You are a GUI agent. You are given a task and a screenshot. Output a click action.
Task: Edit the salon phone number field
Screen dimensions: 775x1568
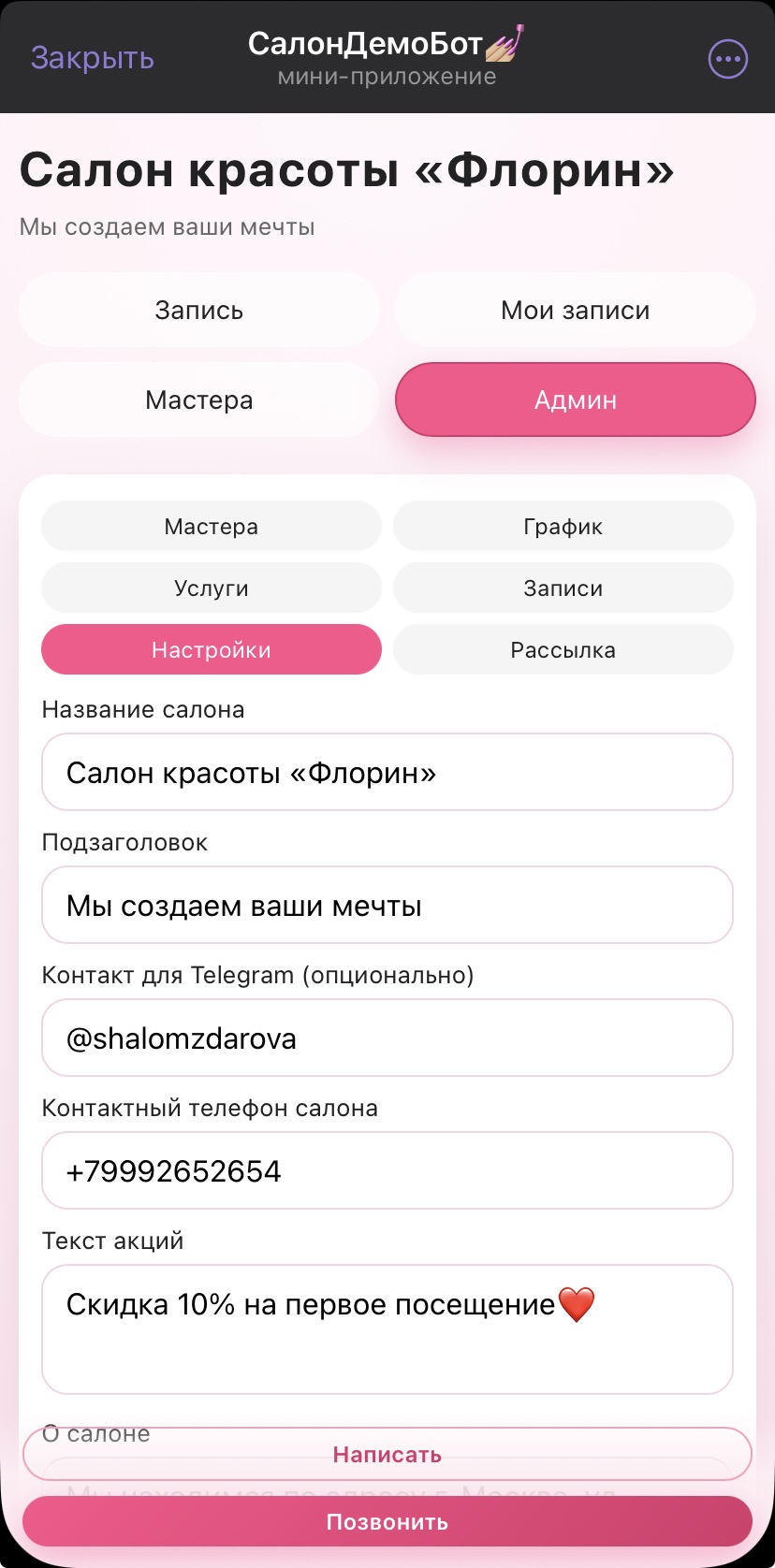click(387, 1170)
